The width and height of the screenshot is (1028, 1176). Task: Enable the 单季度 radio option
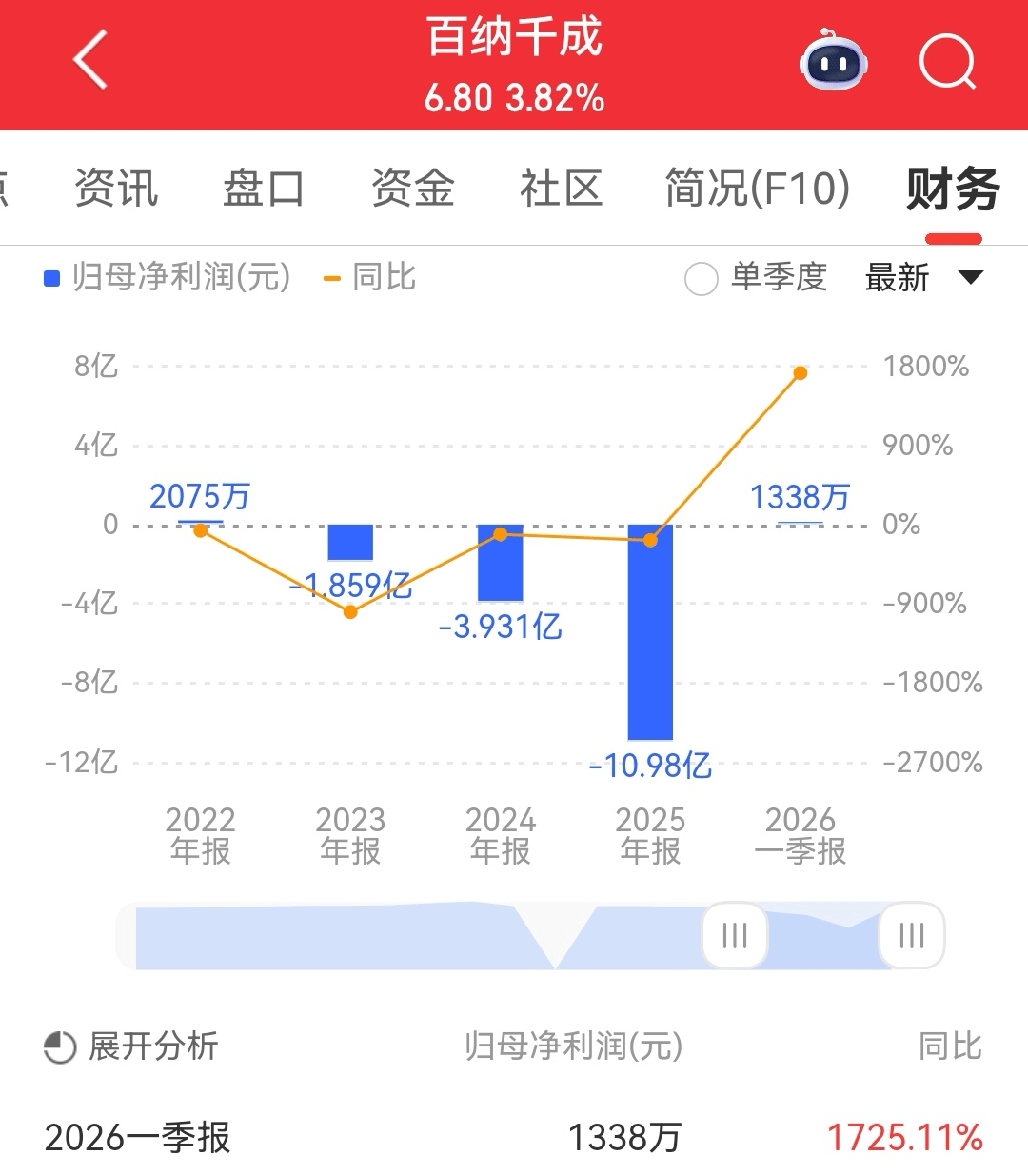702,279
